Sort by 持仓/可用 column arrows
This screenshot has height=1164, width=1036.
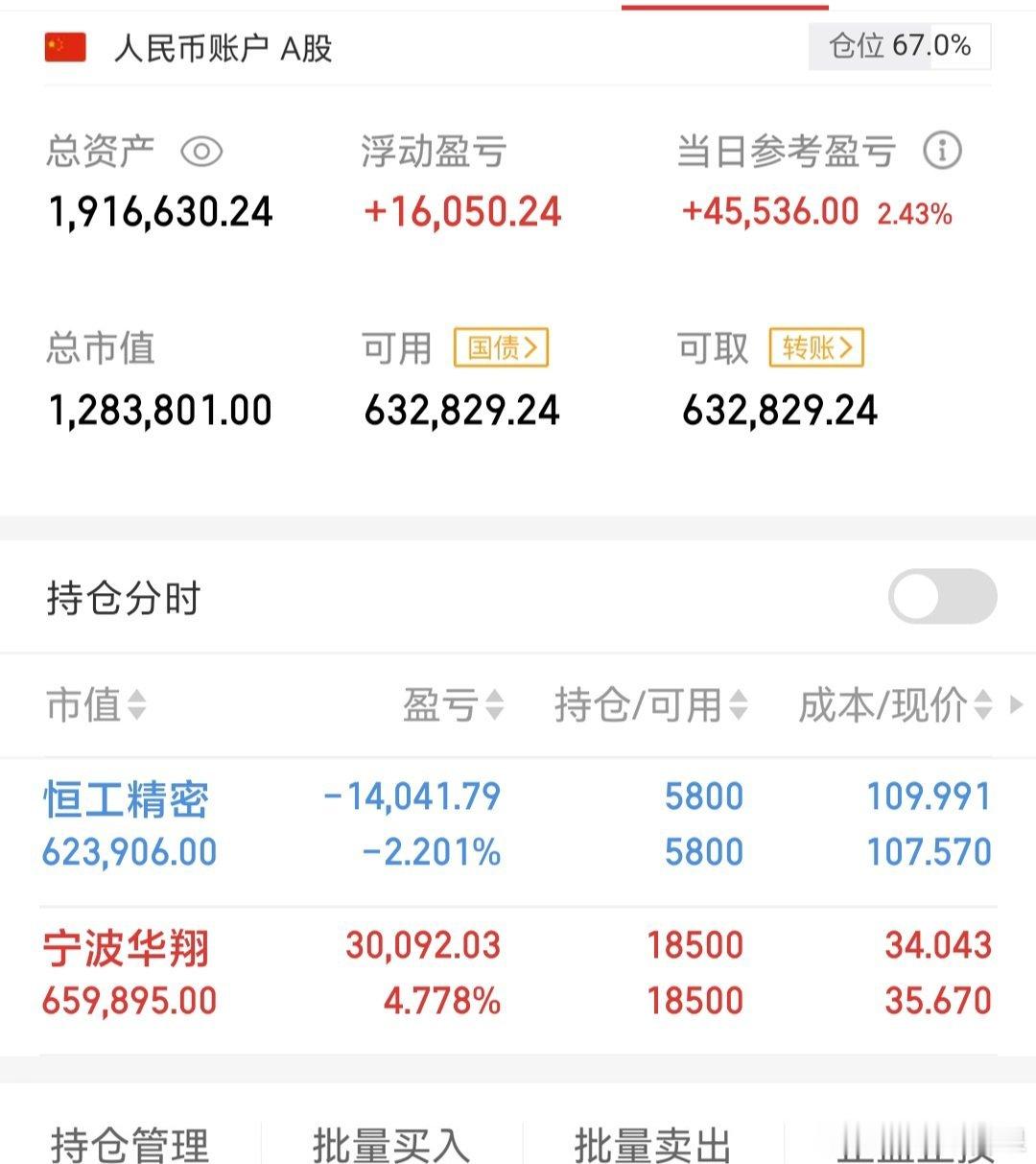[738, 706]
